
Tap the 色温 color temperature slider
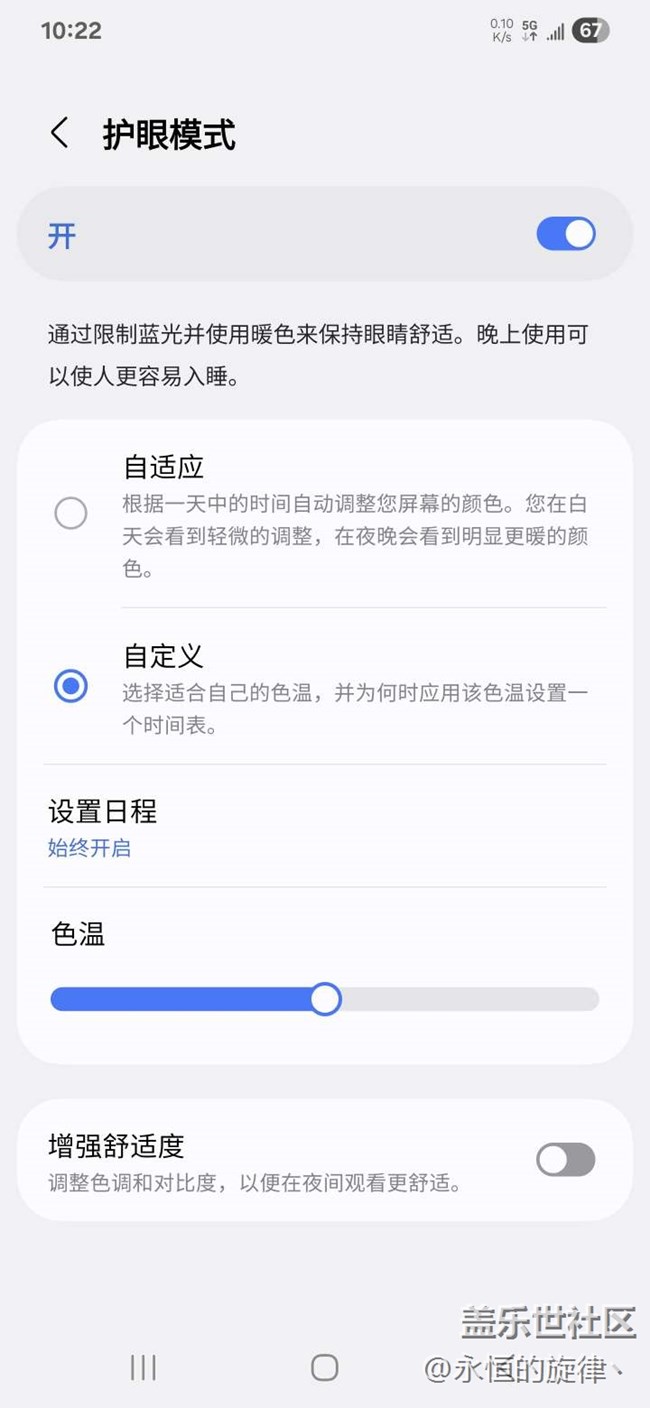325,999
